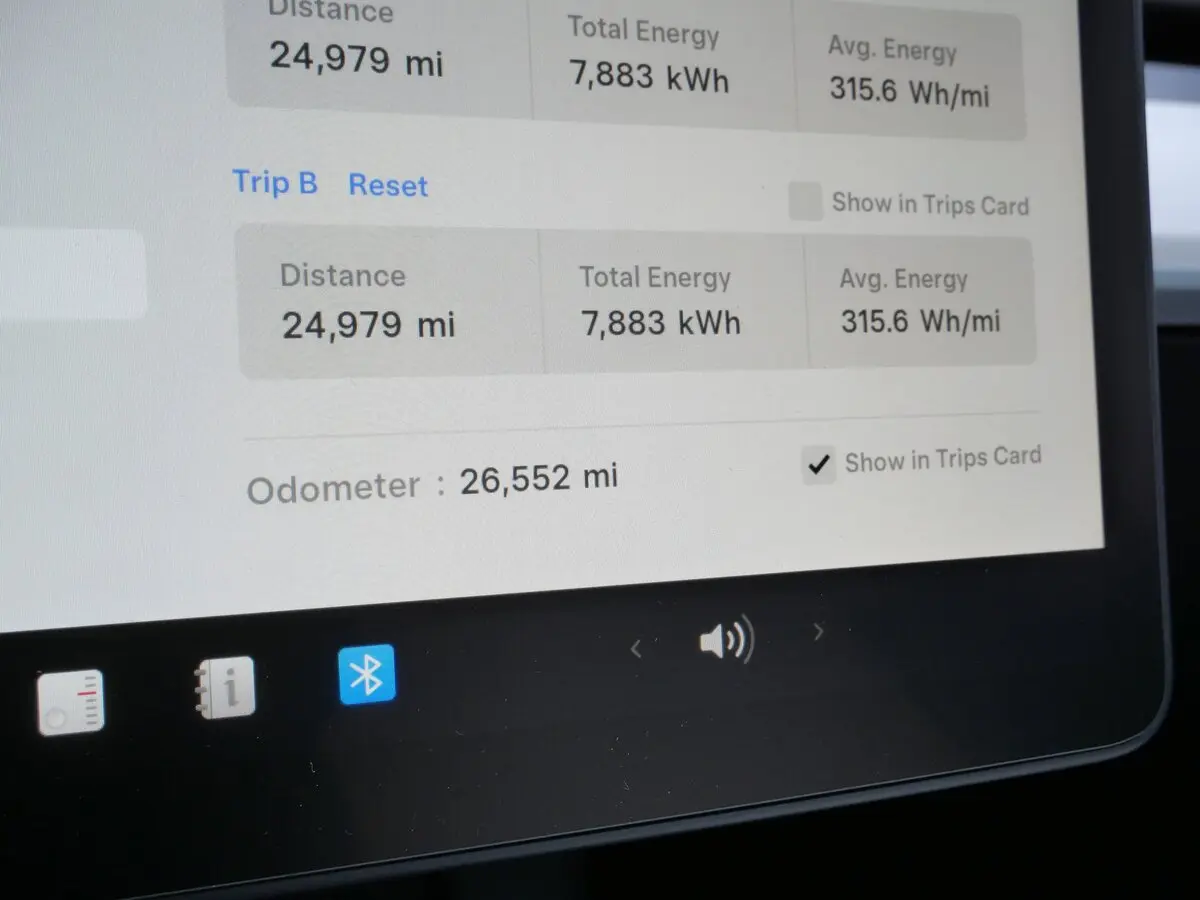Open Bluetooth settings
Screen dimensions: 1200x900
pos(367,674)
